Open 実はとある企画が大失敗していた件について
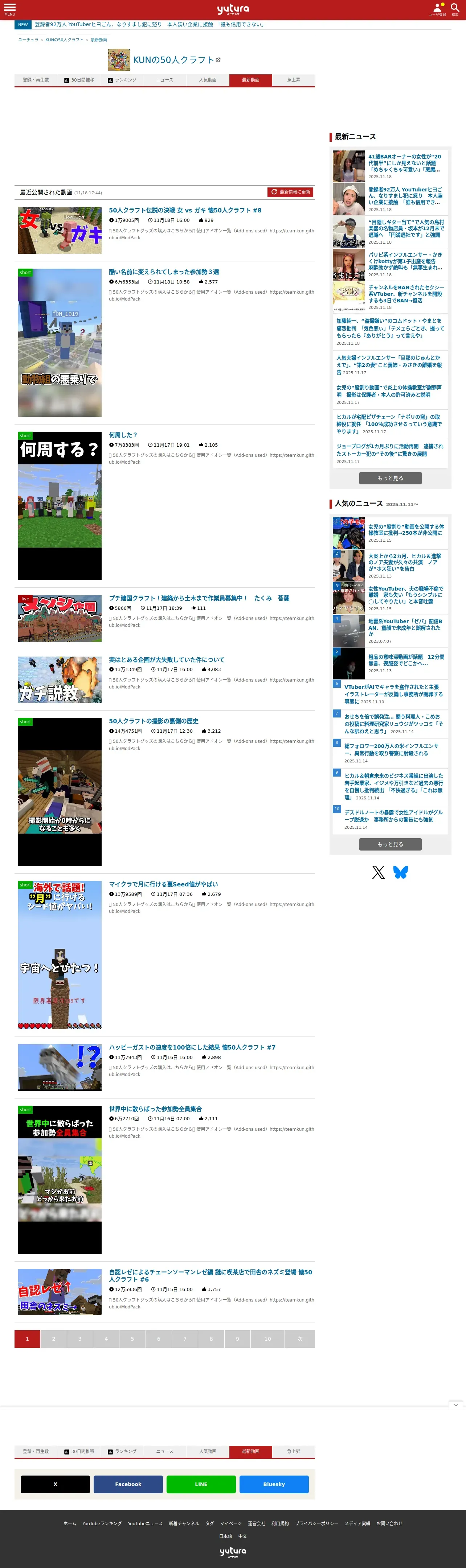This screenshot has width=466, height=1568. [x=166, y=659]
